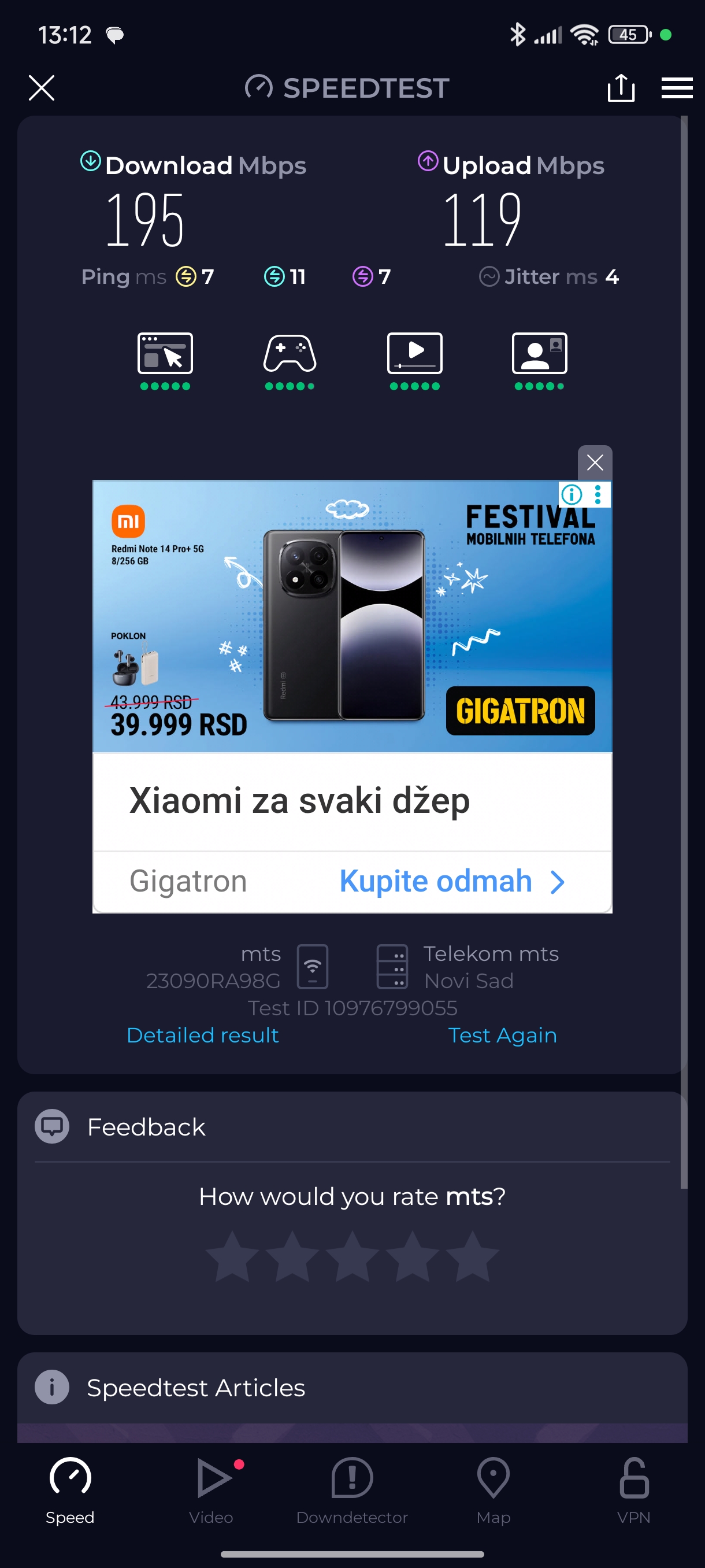Open Detailed result

[203, 1035]
